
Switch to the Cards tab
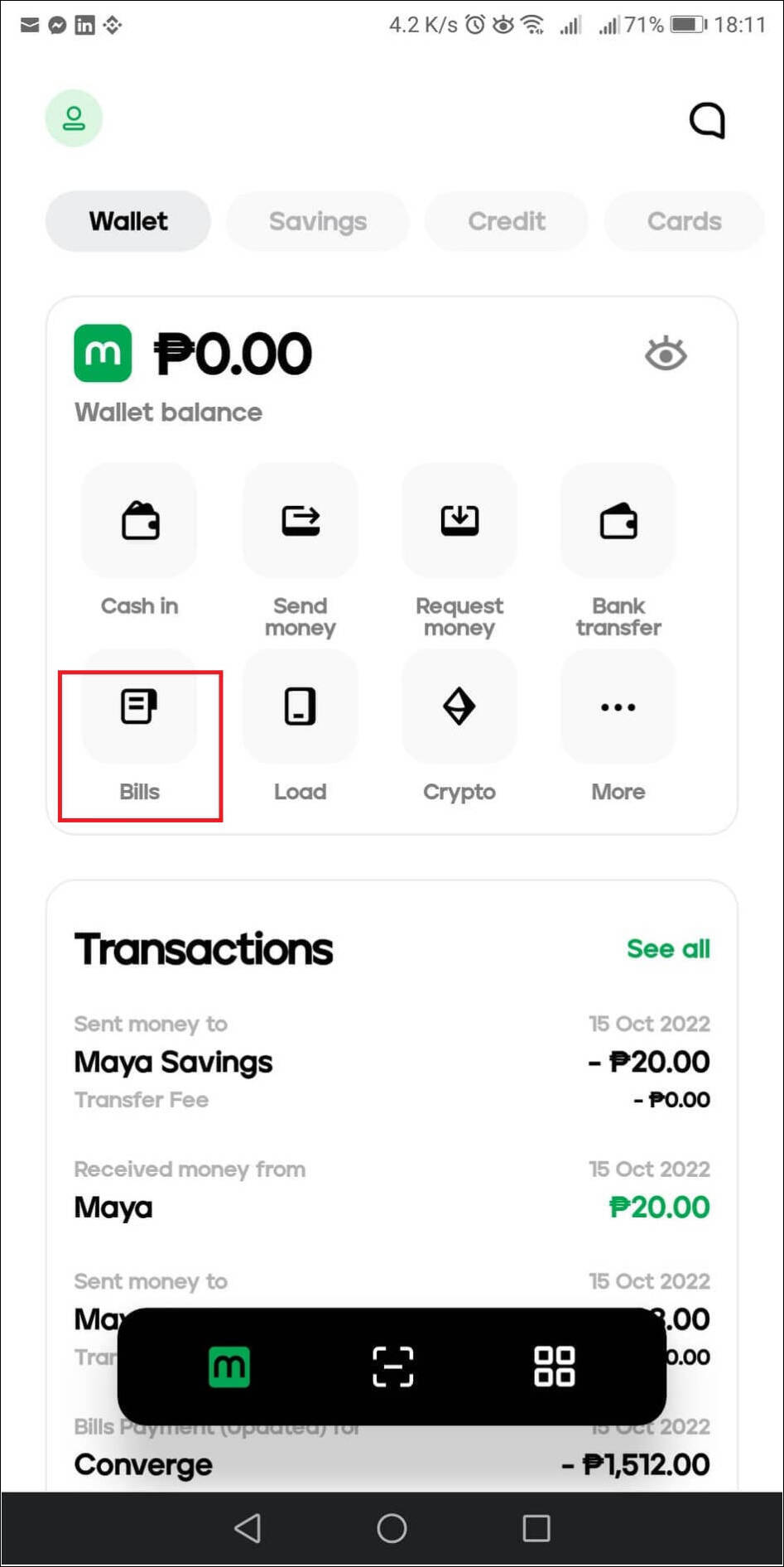(684, 221)
